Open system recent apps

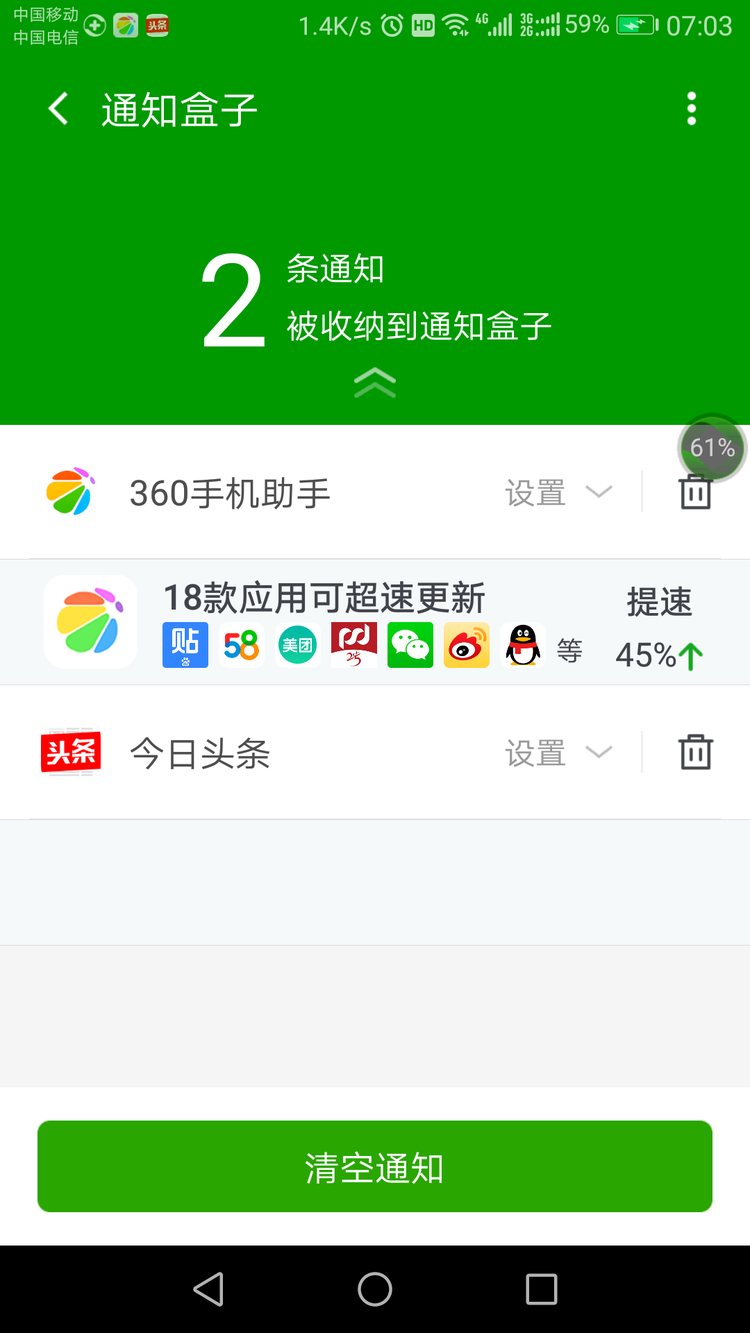pos(541,1289)
